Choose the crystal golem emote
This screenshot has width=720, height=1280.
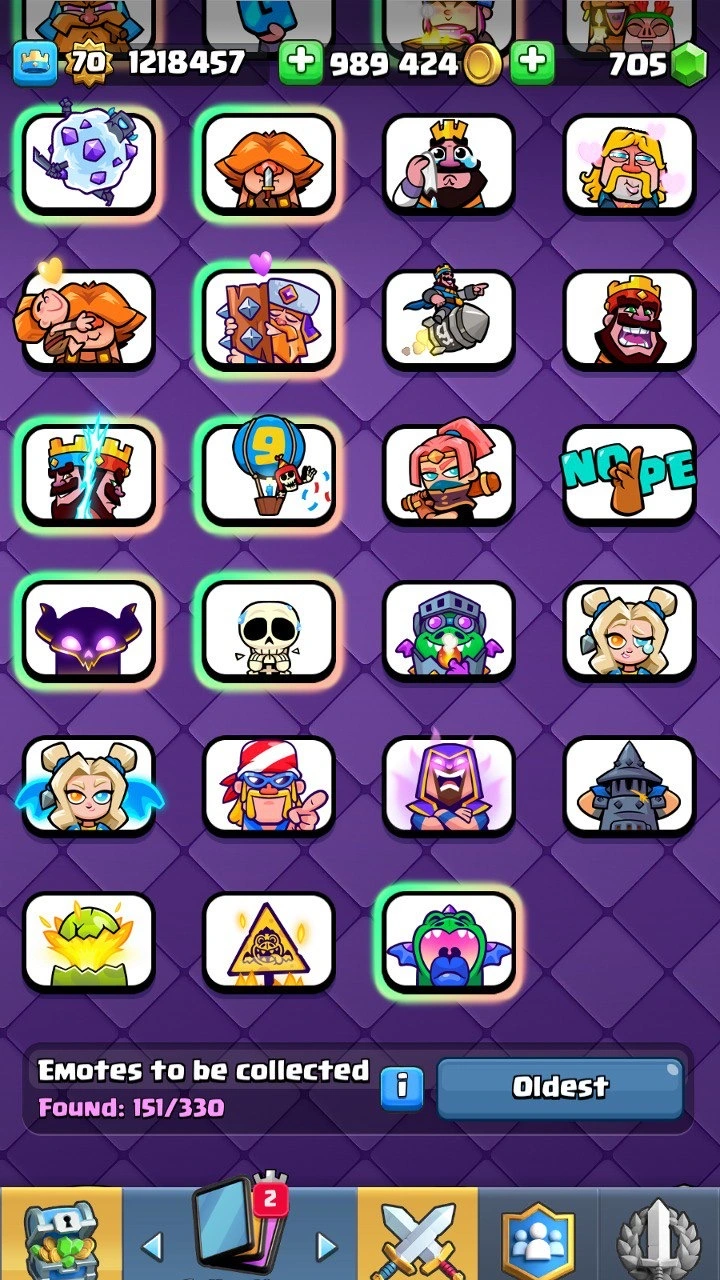coord(88,163)
